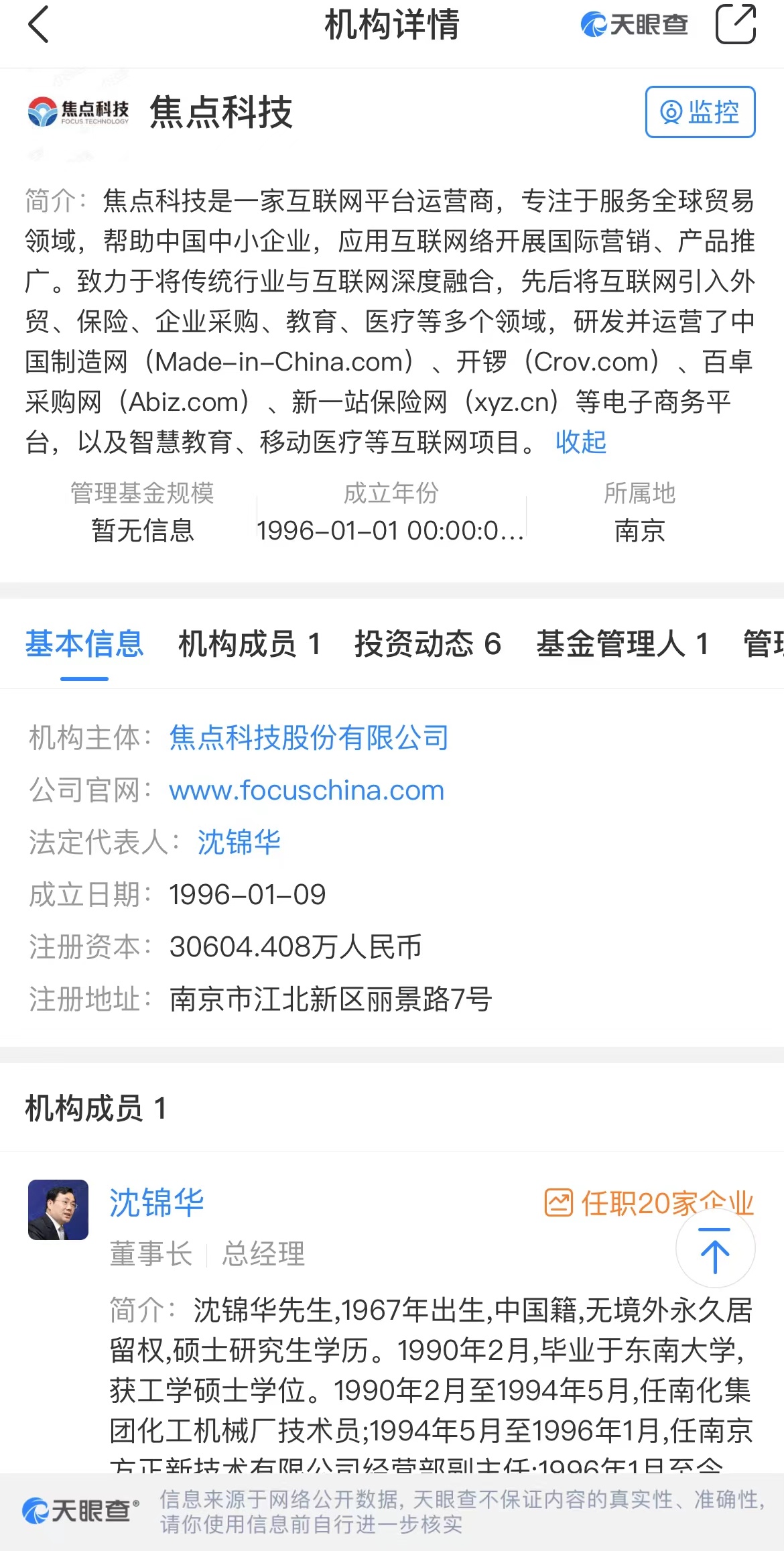Image resolution: width=784 pixels, height=1551 pixels.
Task: Collapse the intro with 收起
Action: 580,442
